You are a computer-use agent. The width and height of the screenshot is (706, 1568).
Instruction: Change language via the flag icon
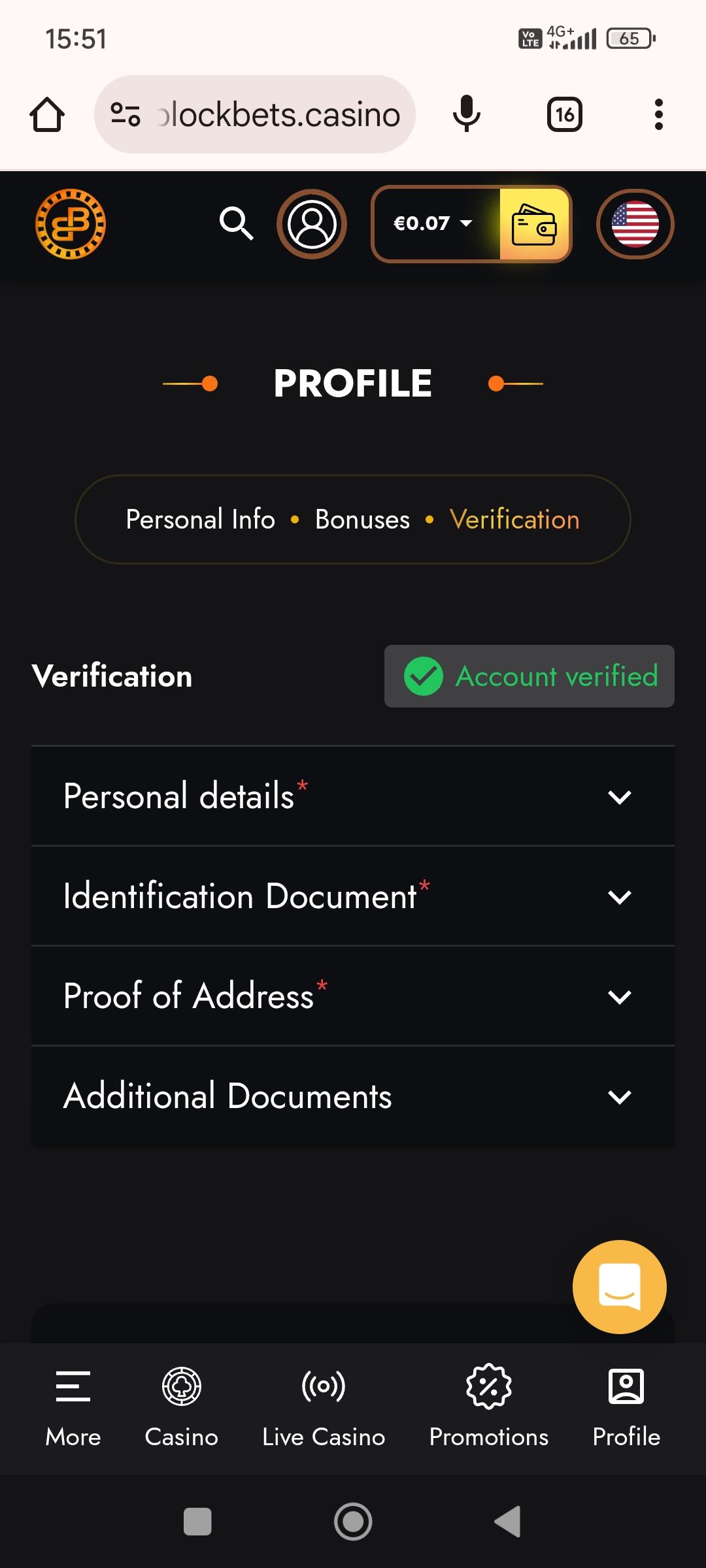[x=635, y=224]
